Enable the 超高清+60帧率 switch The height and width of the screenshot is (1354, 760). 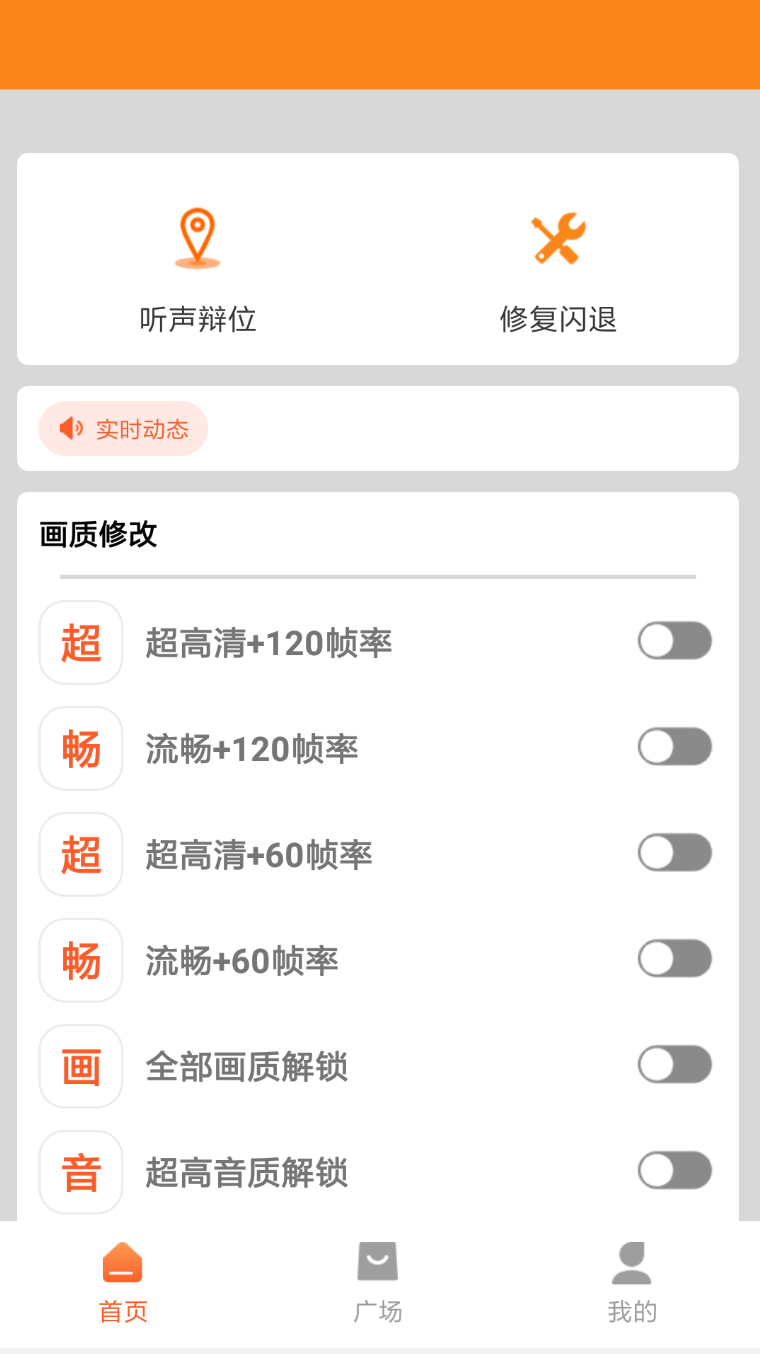[675, 853]
